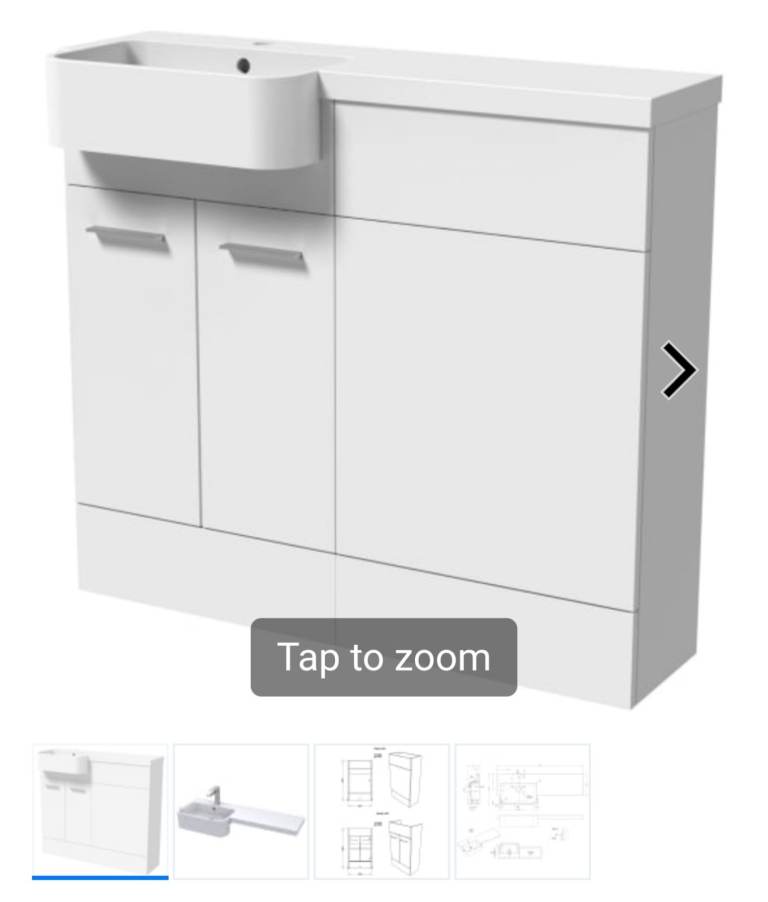Go to the next product image

(679, 371)
